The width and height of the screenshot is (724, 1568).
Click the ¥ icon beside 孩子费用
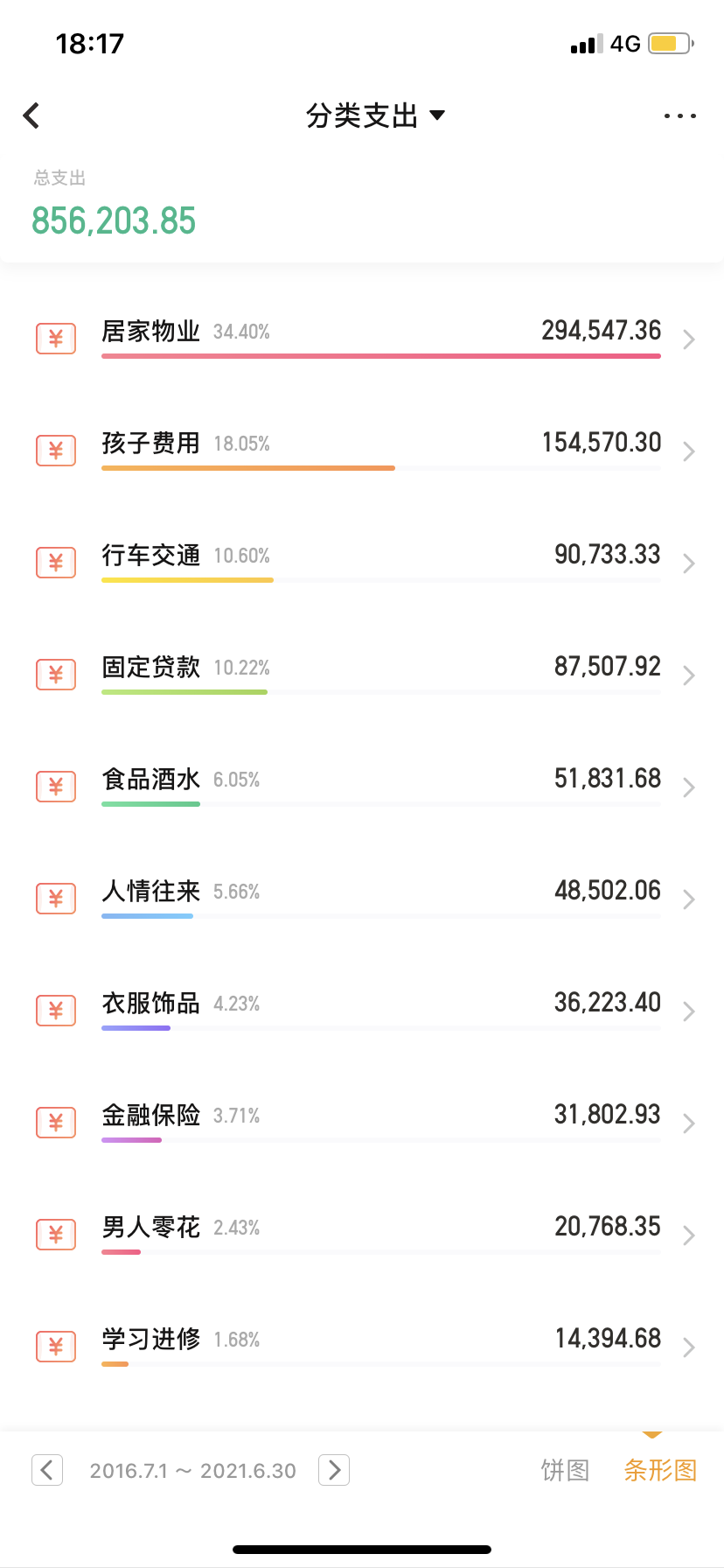[x=55, y=450]
